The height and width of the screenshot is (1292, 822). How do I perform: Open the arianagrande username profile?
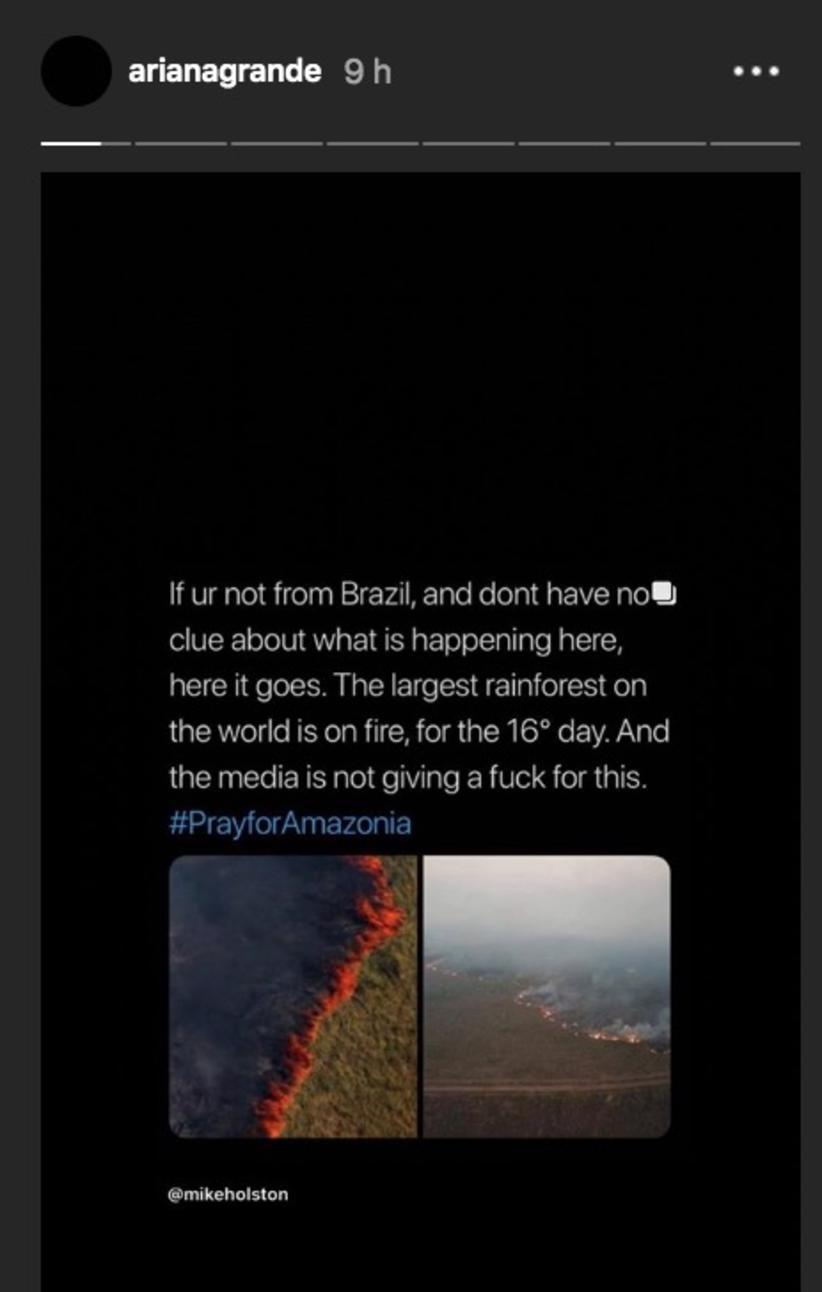[x=224, y=72]
